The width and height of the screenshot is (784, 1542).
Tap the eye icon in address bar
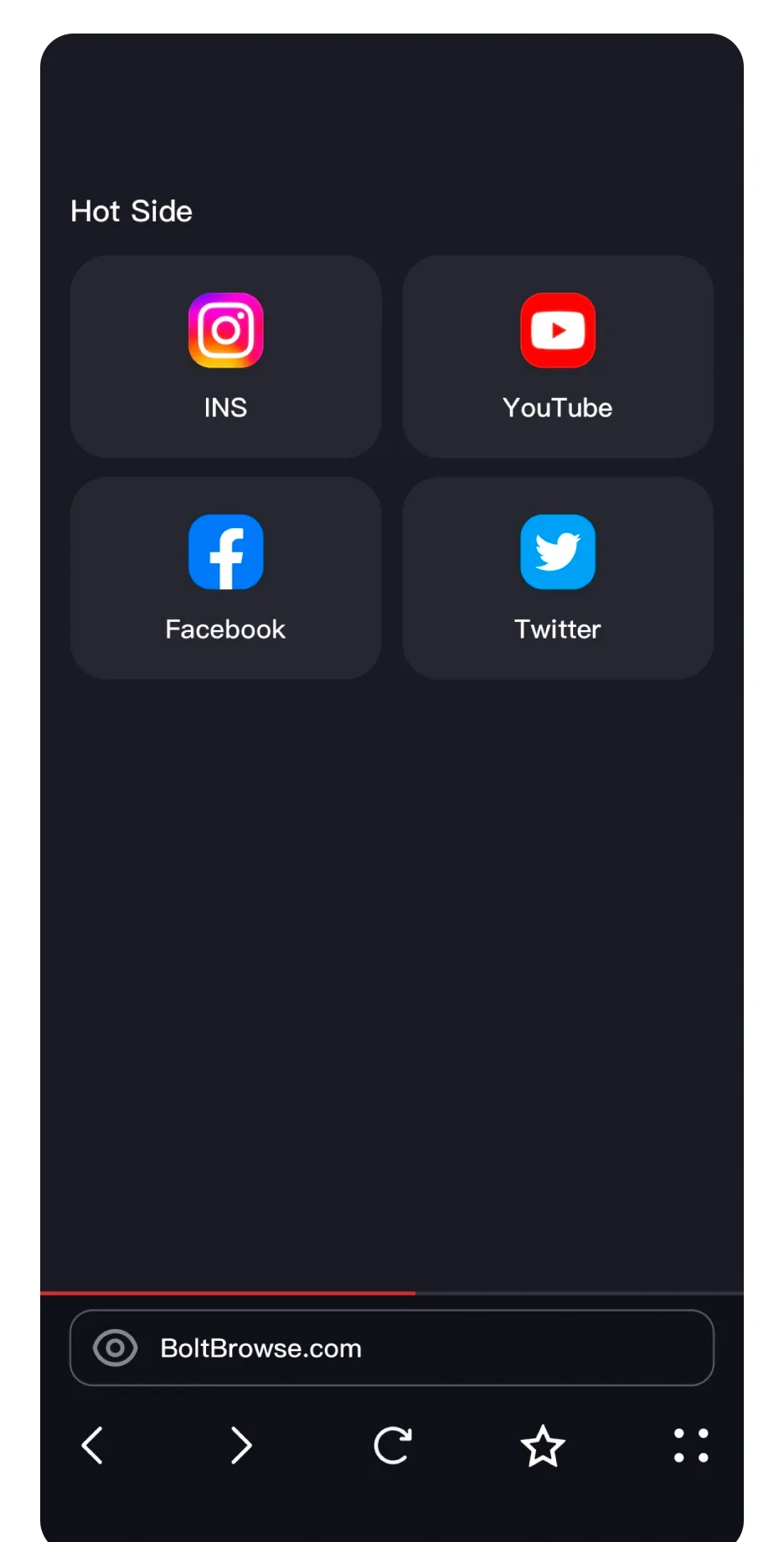tap(115, 1348)
